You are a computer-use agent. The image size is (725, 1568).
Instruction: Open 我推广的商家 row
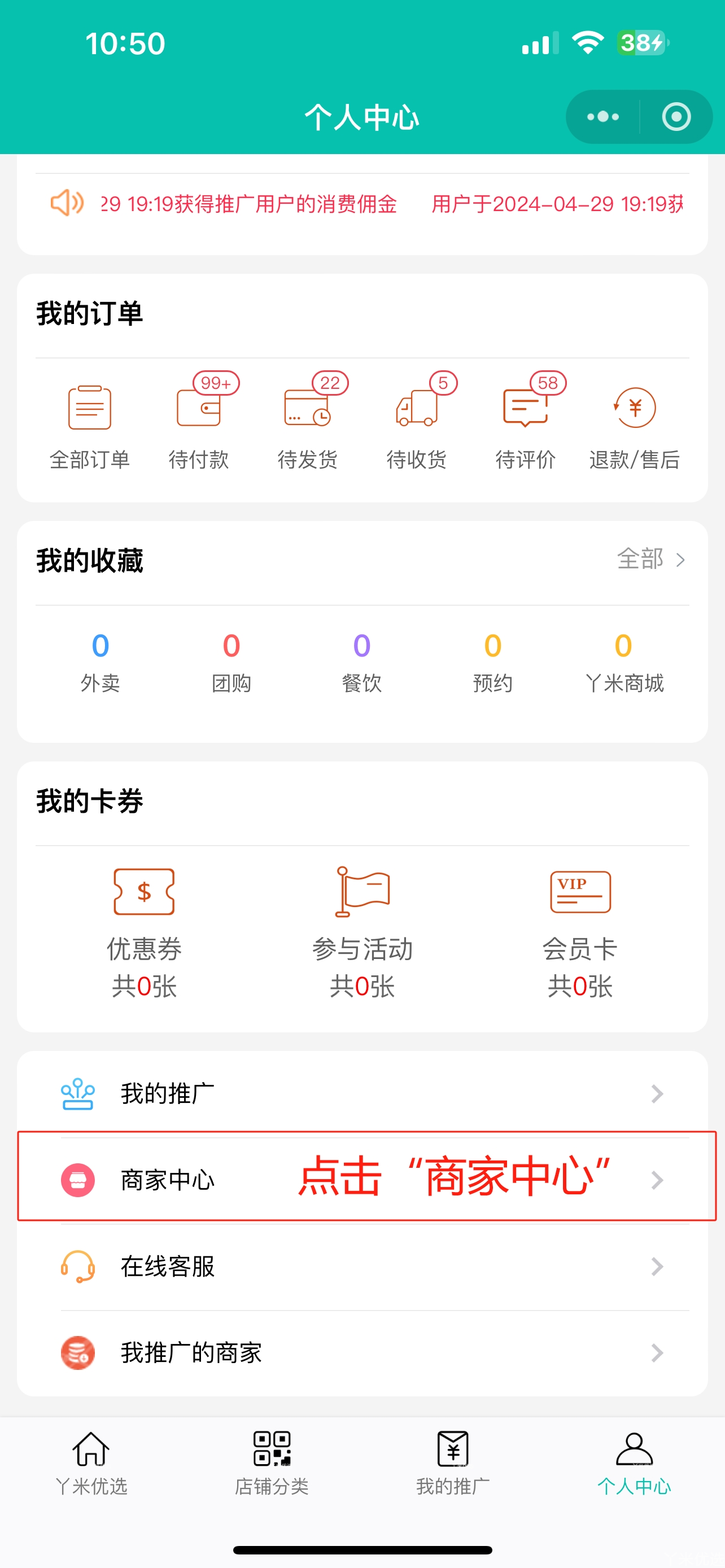[x=362, y=1352]
